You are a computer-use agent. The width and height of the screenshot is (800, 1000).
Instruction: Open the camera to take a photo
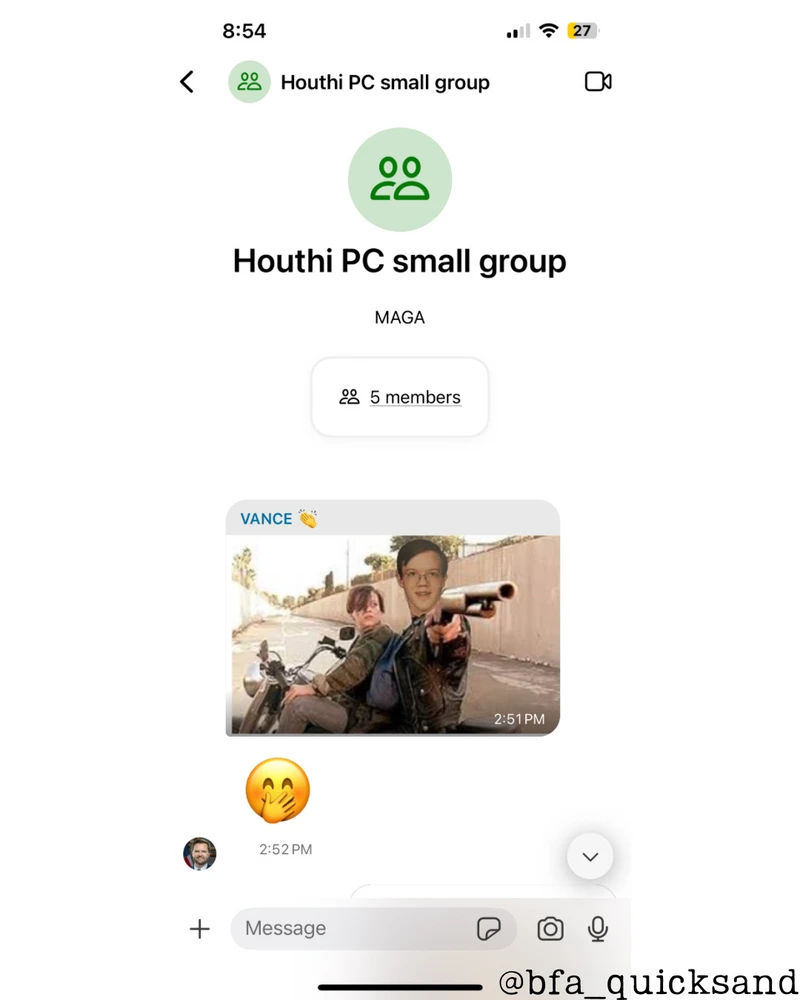point(550,929)
